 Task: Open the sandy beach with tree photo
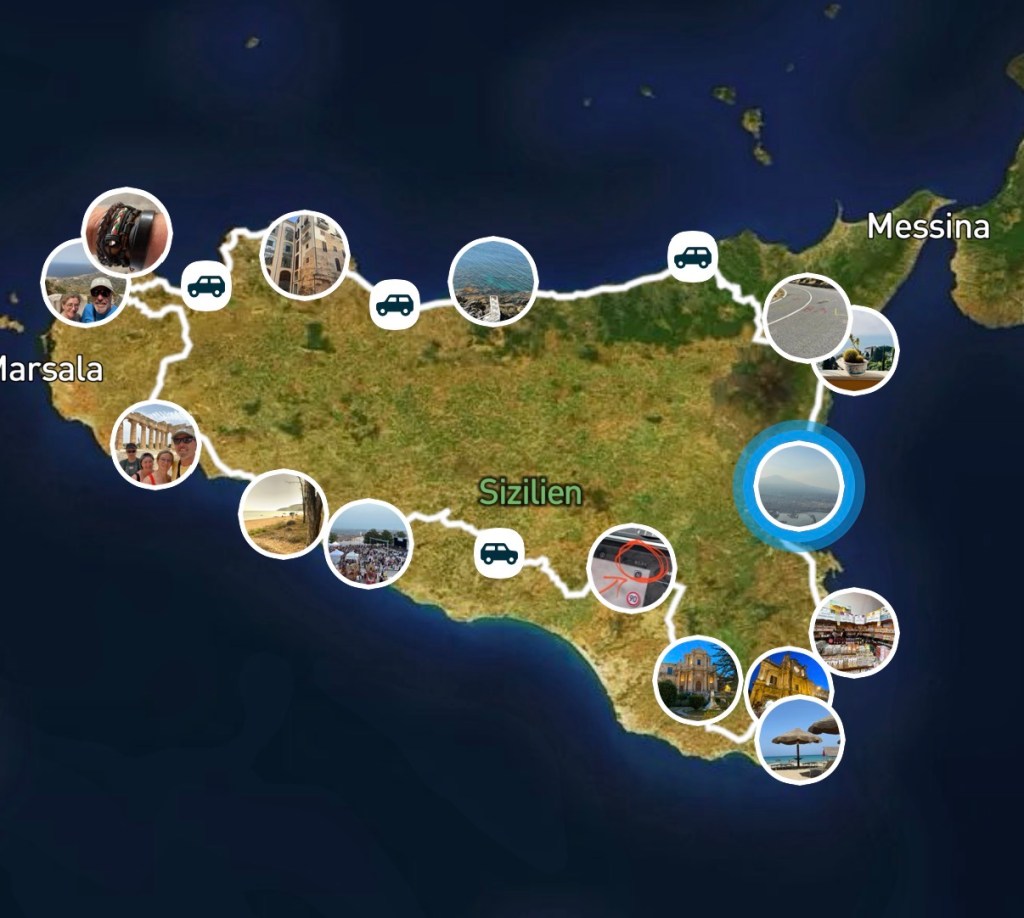point(283,514)
